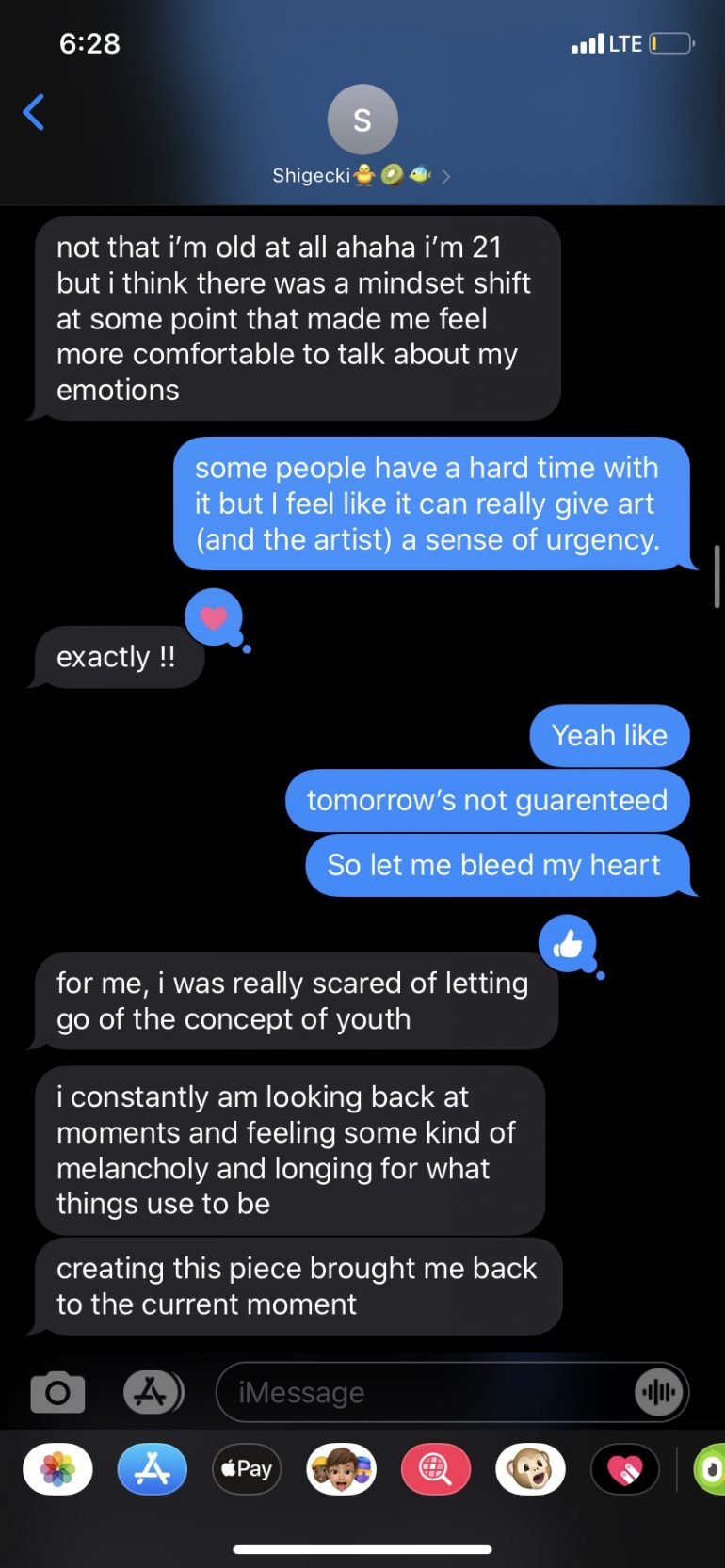The width and height of the screenshot is (725, 1568).
Task: Record an audio message
Action: pos(658,1392)
